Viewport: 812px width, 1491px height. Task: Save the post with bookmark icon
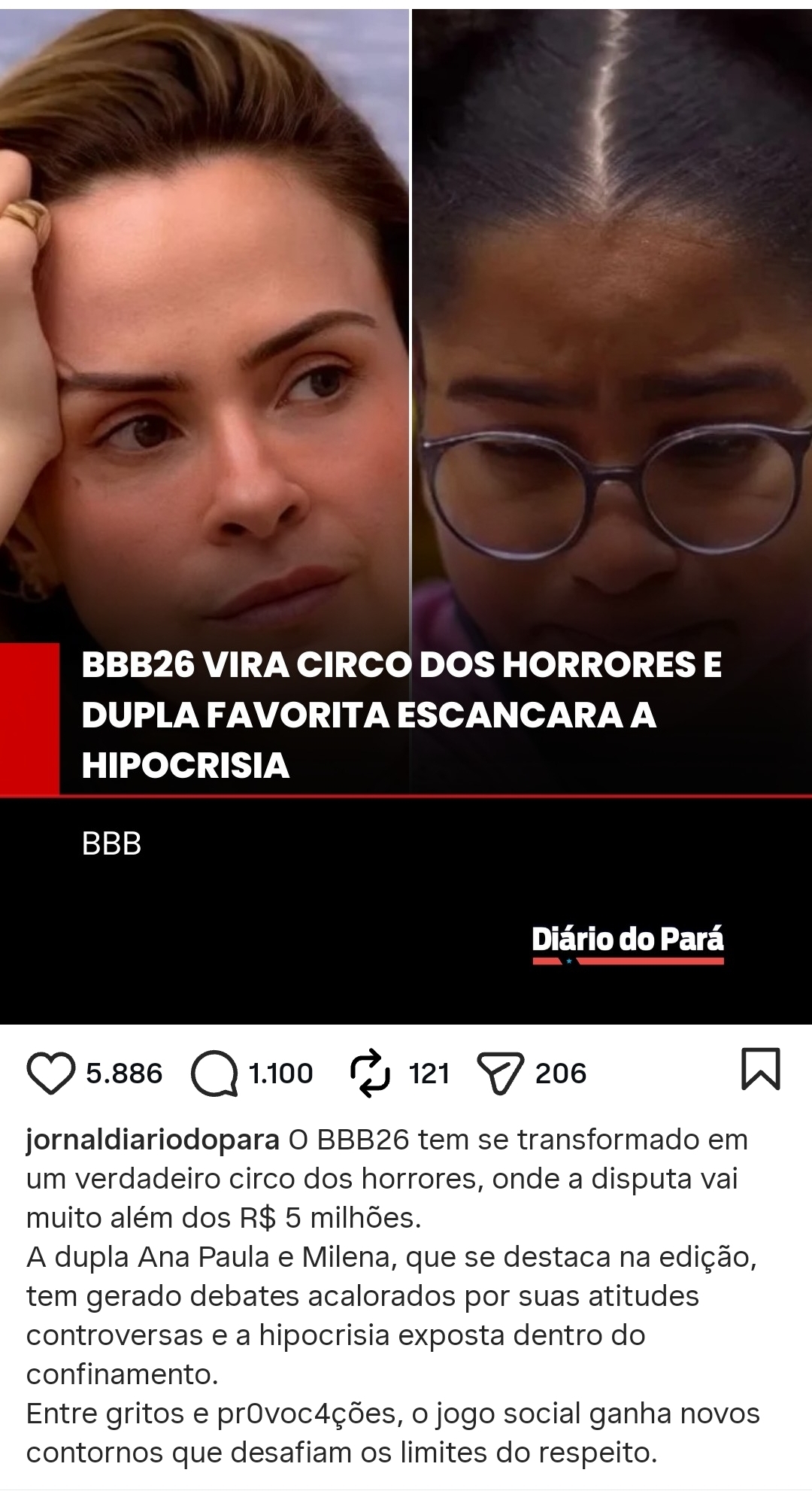coord(761,1068)
